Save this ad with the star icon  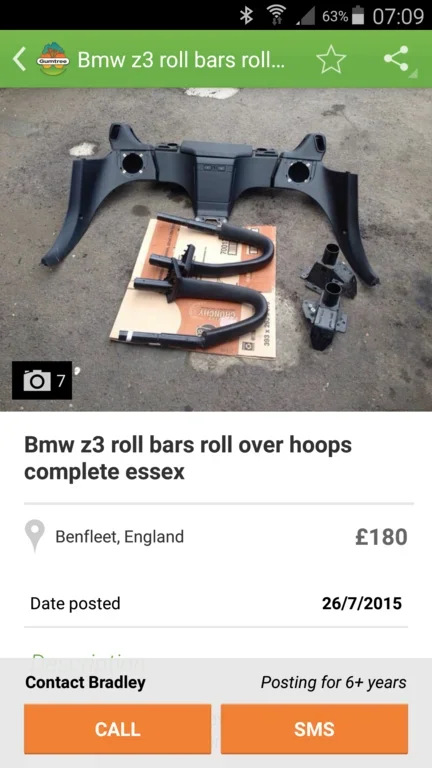(331, 59)
